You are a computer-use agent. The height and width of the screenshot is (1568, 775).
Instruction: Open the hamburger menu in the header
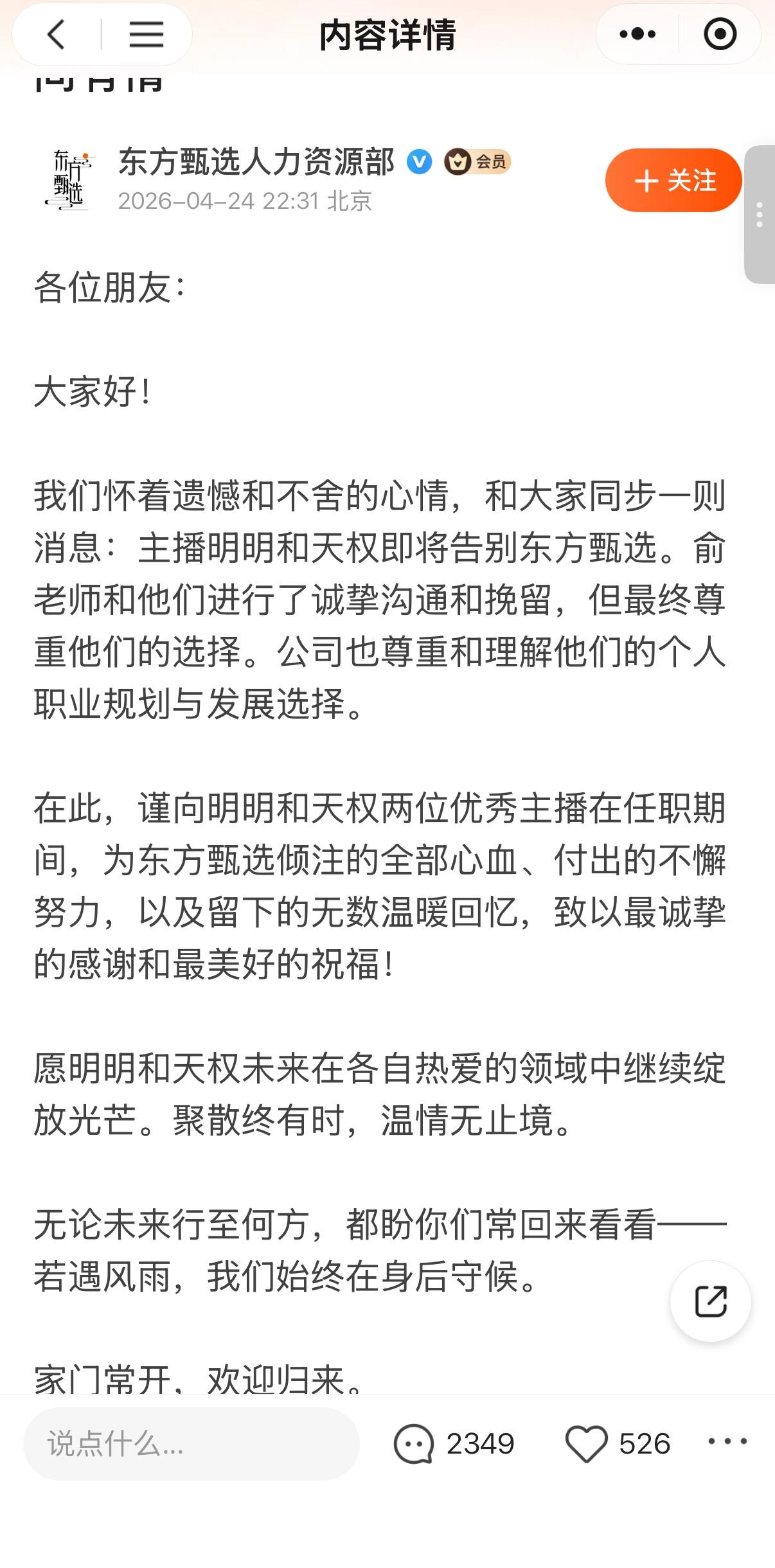click(146, 34)
